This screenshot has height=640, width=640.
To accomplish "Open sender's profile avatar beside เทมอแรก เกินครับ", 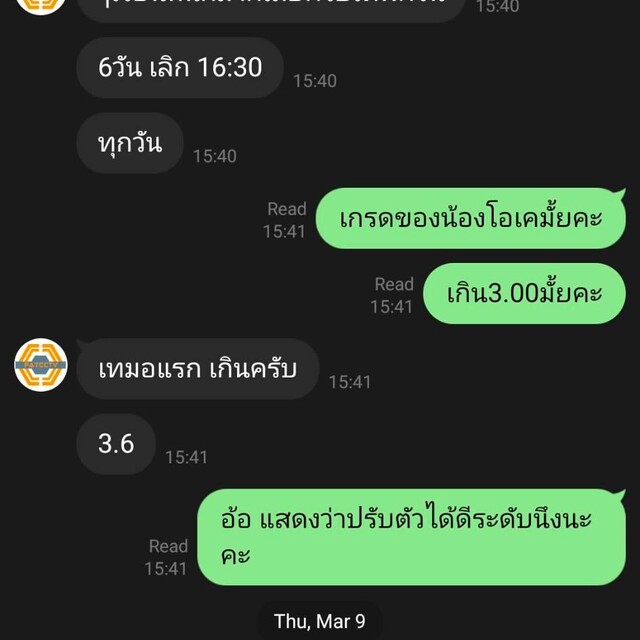I will pos(41,365).
